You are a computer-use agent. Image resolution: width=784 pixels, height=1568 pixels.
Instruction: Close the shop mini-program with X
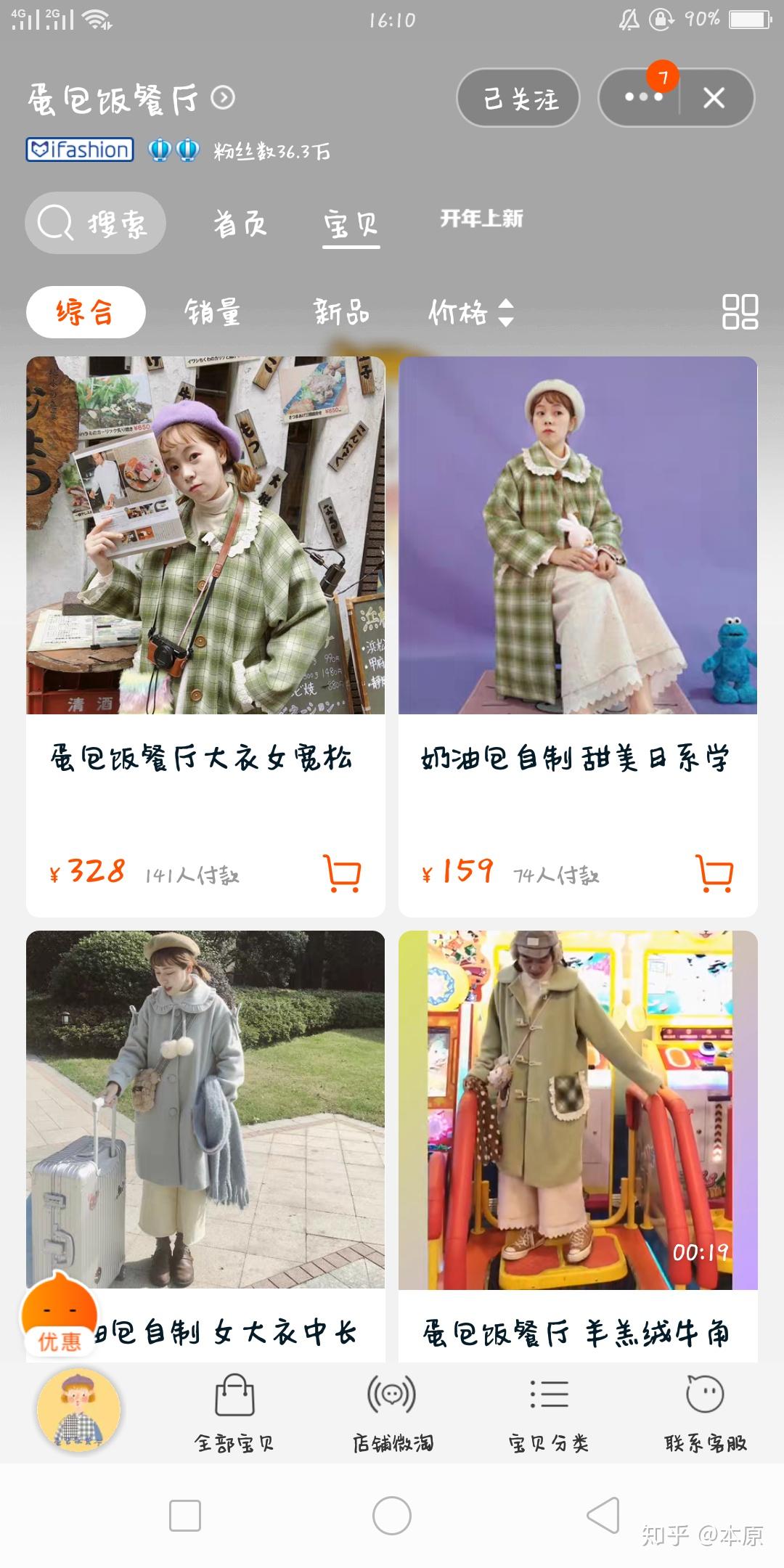pos(714,98)
